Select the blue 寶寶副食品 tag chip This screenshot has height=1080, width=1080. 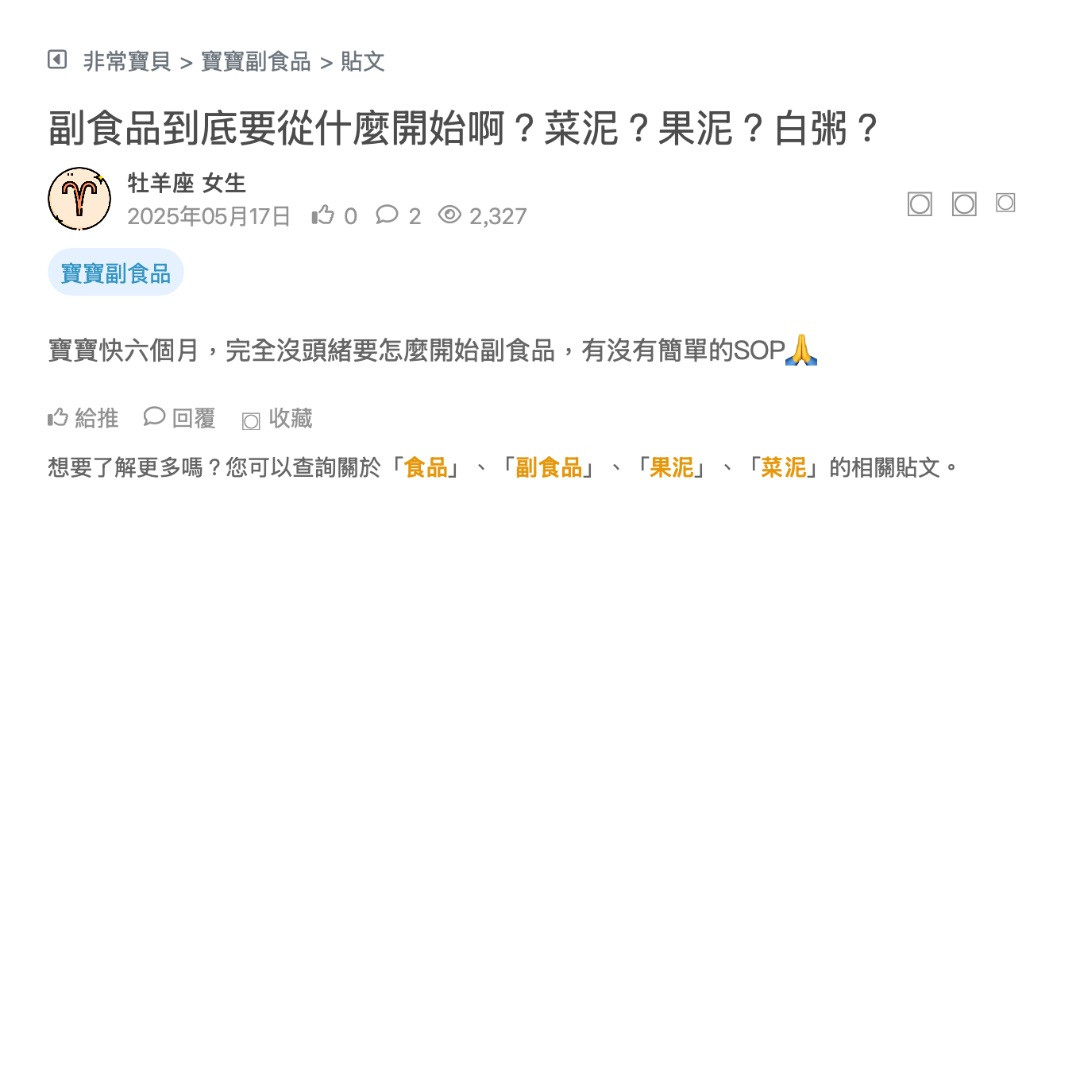pyautogui.click(x=116, y=273)
